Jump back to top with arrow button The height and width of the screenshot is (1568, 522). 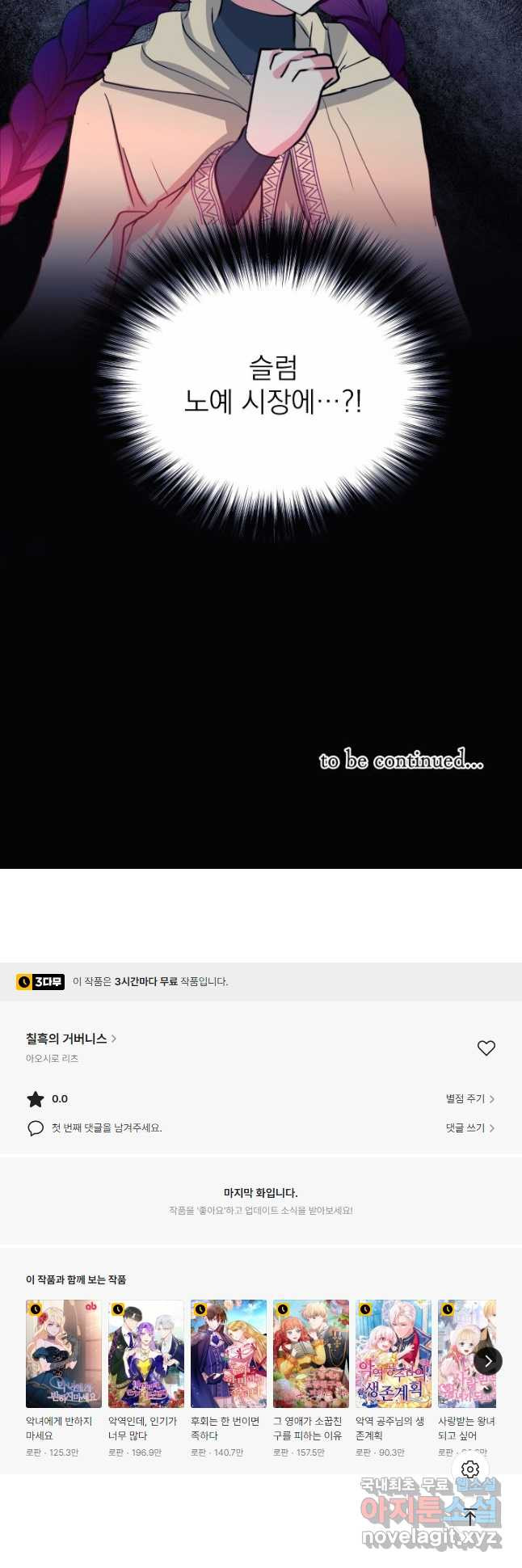470,1518
